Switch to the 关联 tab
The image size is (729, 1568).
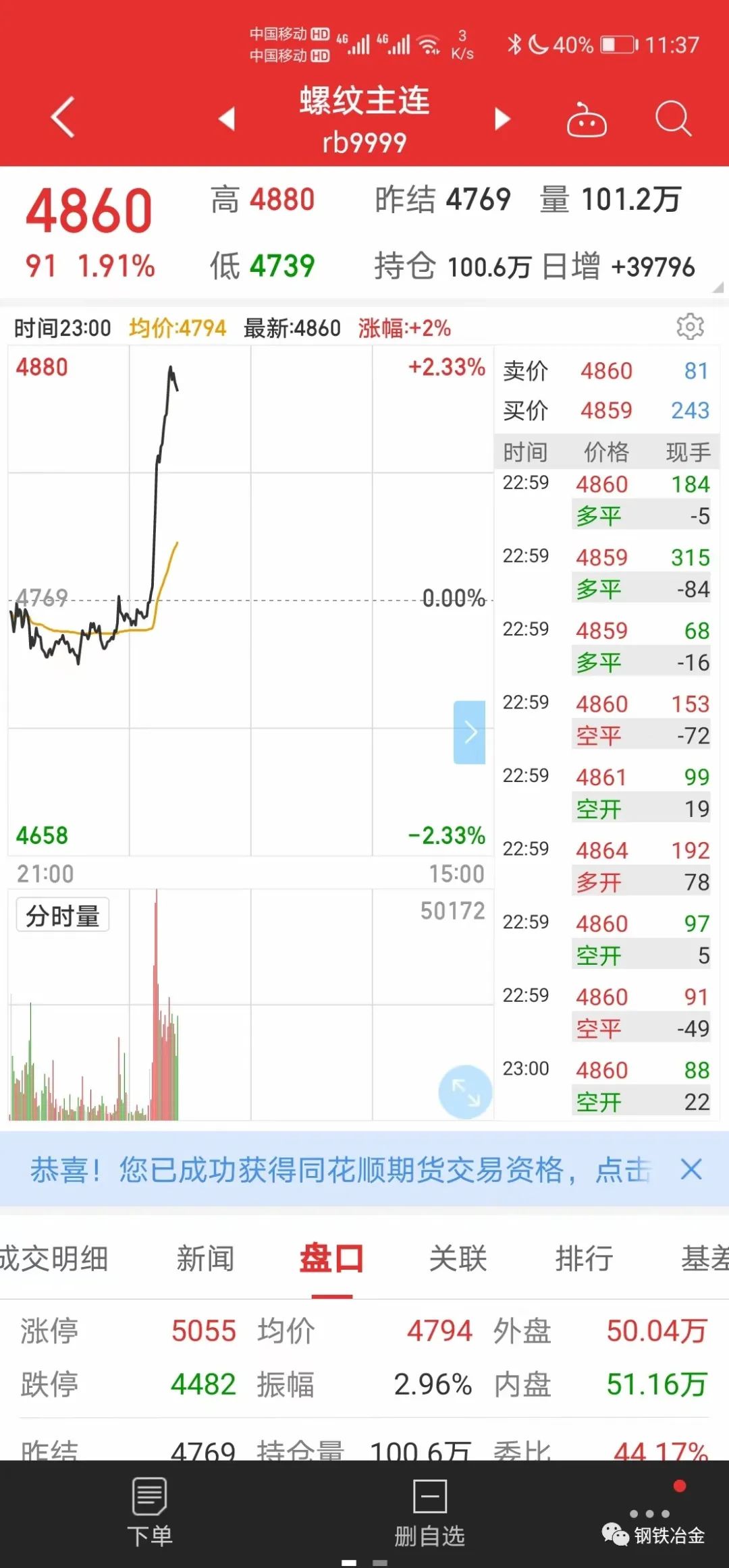458,1258
